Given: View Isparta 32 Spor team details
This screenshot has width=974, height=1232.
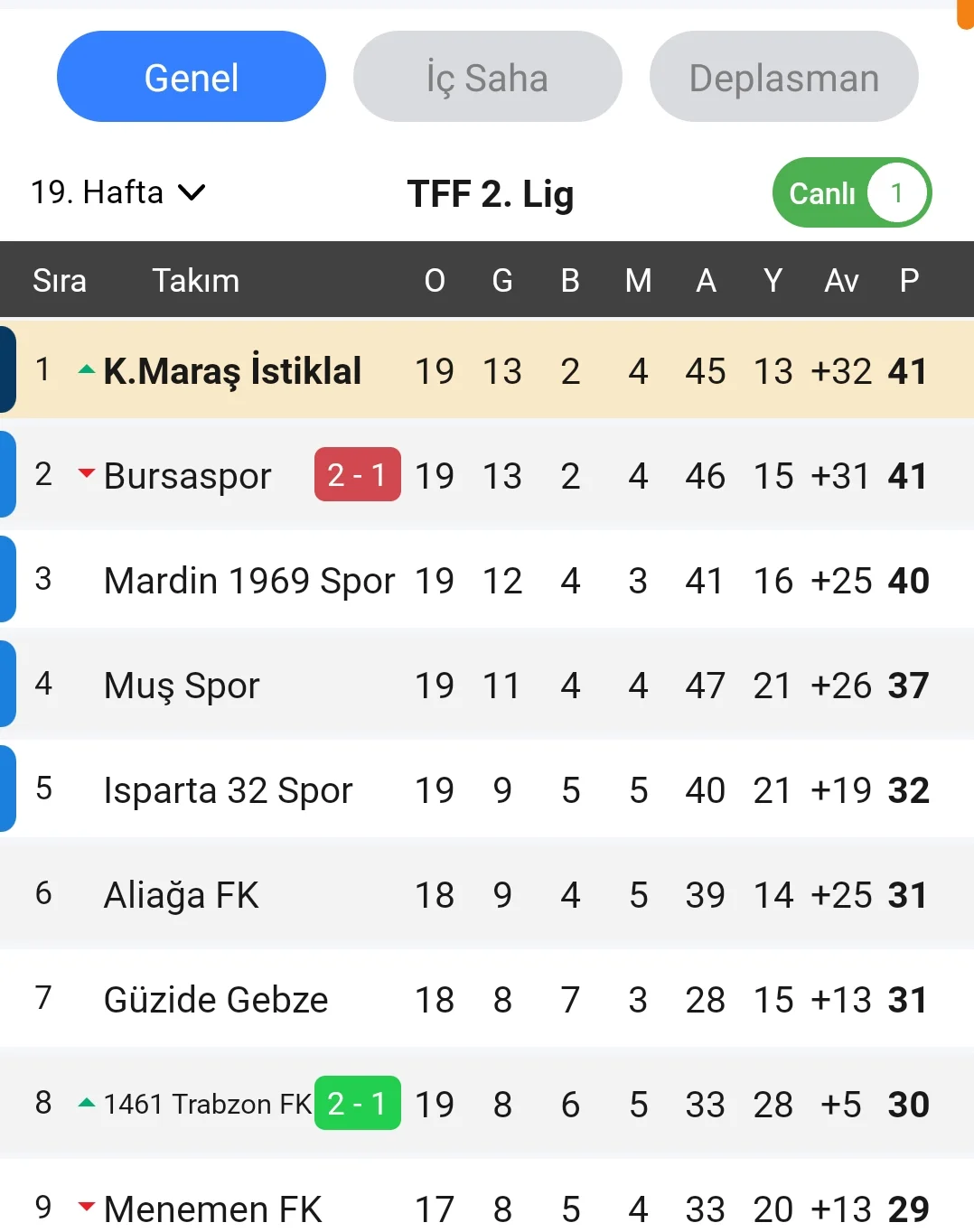Looking at the screenshot, I should pyautogui.click(x=228, y=790).
